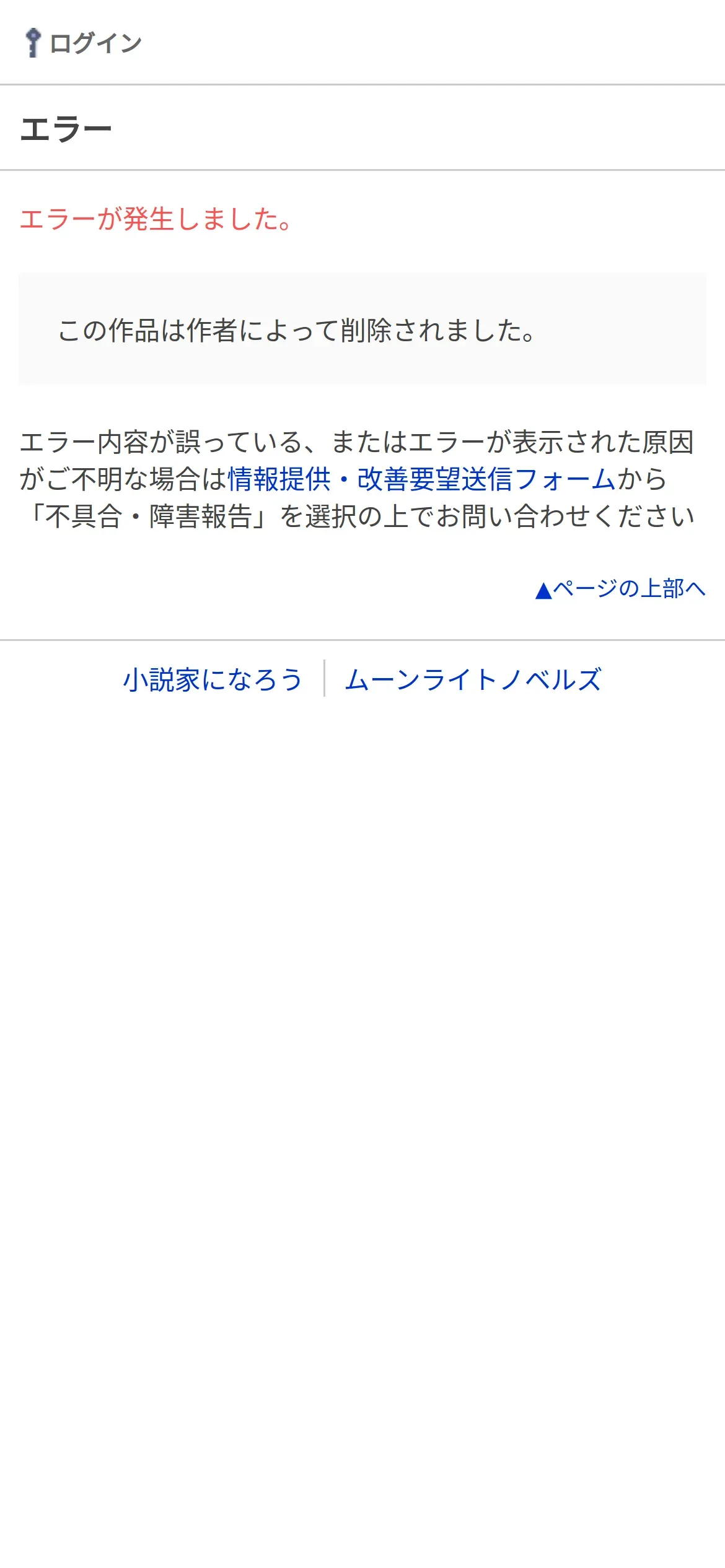Go to 小説家になろう site
This screenshot has height=1568, width=725.
coord(213,679)
